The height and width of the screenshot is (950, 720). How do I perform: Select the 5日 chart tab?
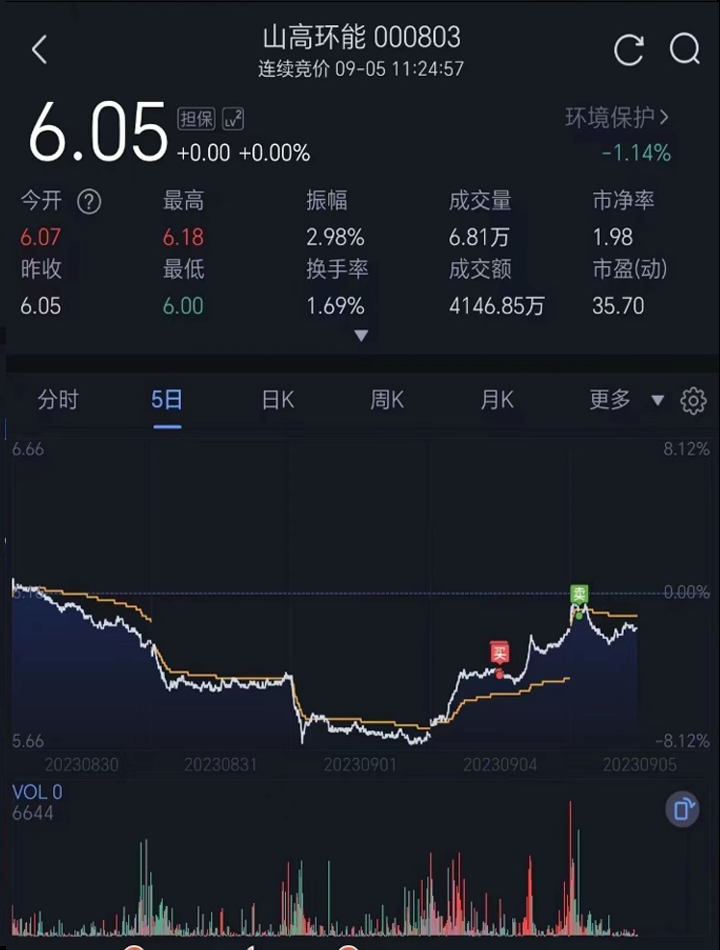167,401
